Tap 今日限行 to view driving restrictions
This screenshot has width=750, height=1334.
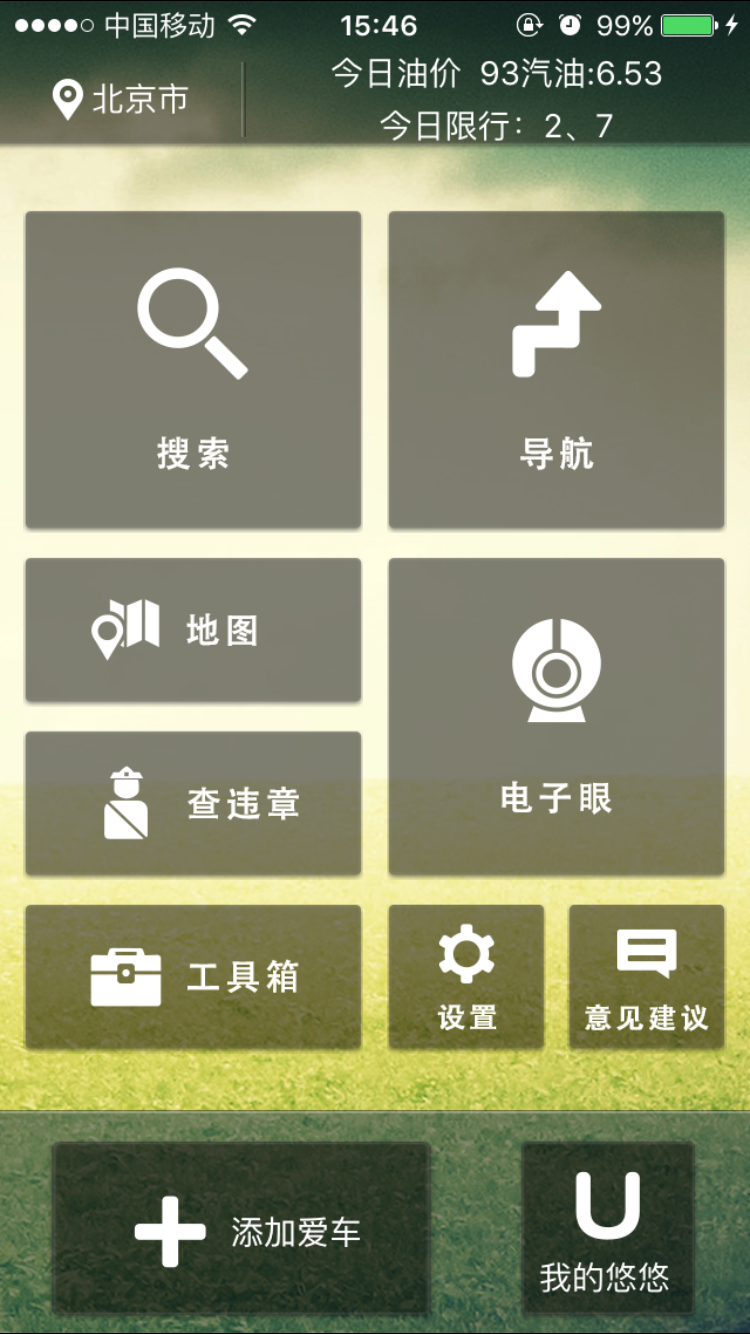(x=497, y=123)
